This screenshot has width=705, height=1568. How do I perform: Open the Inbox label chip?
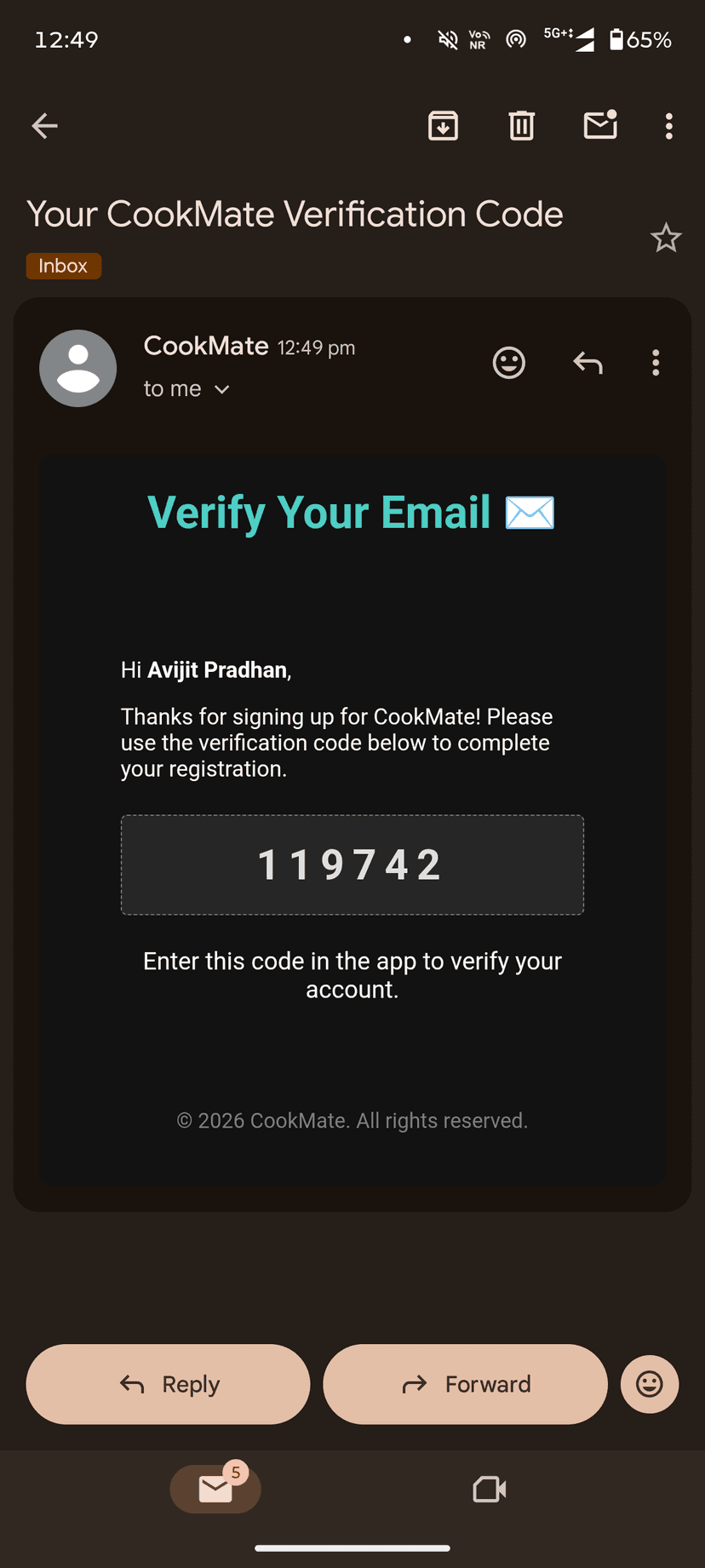(63, 265)
